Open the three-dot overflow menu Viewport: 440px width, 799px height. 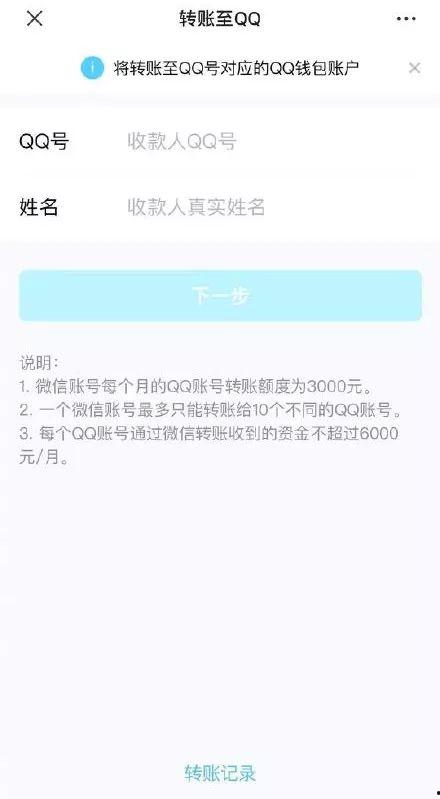(x=406, y=19)
